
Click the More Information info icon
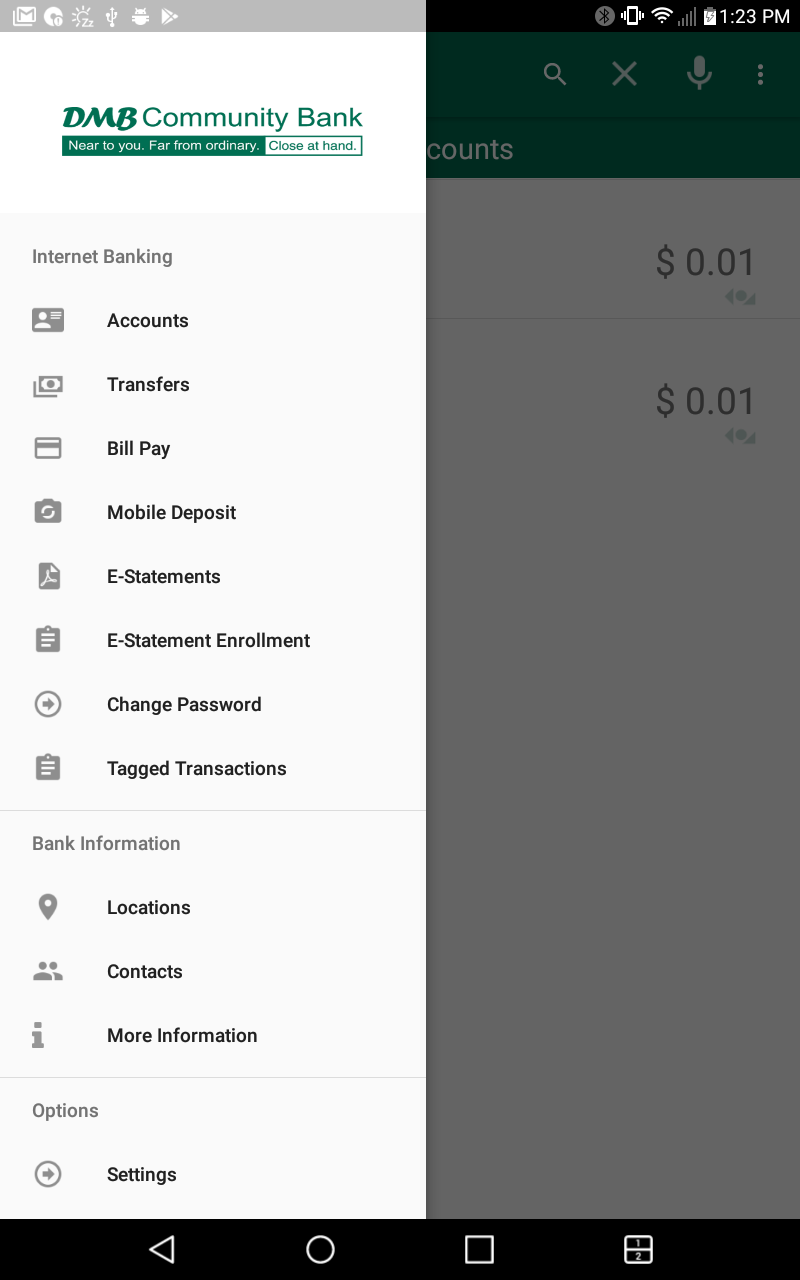[38, 1035]
